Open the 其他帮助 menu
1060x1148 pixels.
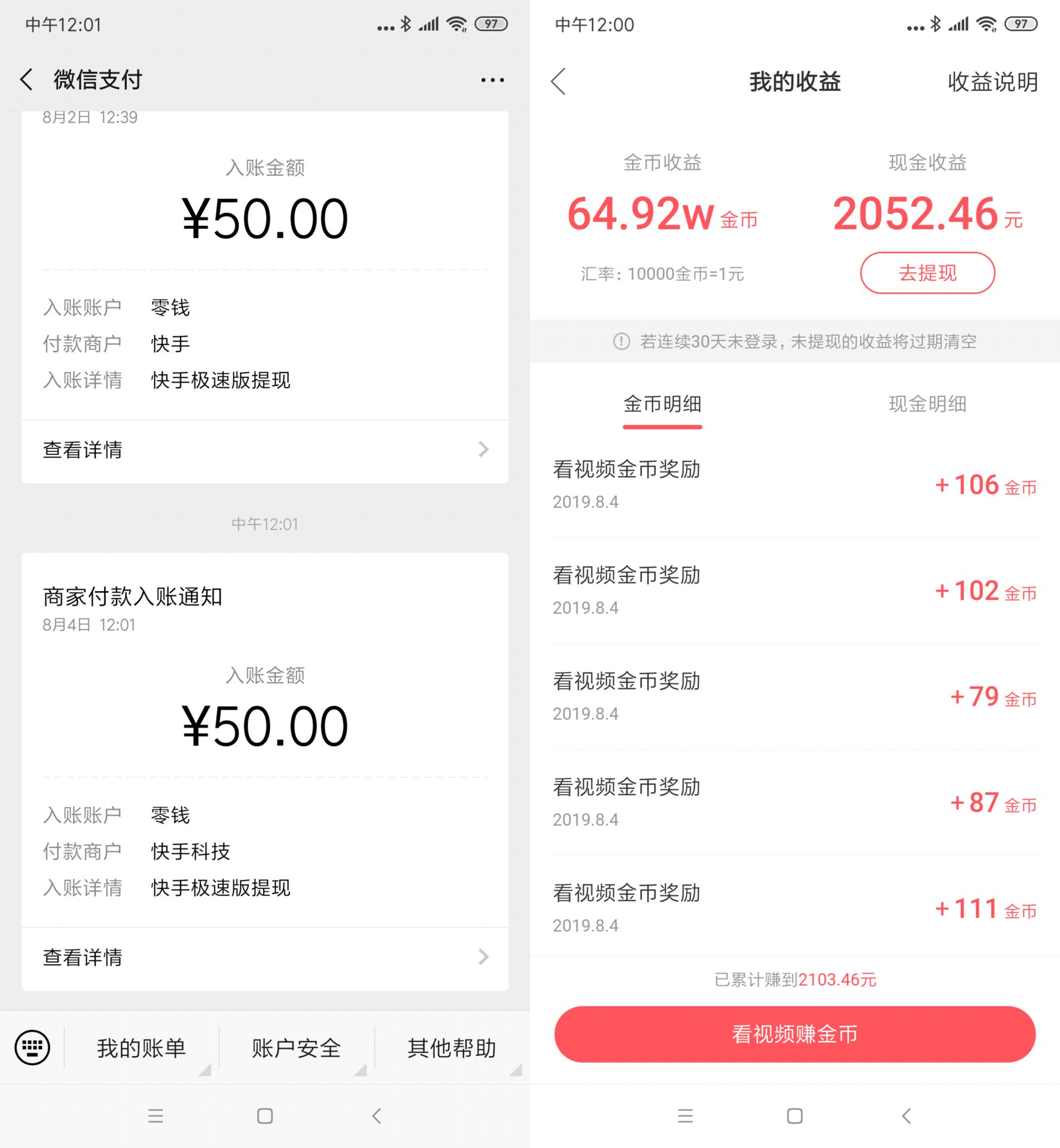point(451,1048)
